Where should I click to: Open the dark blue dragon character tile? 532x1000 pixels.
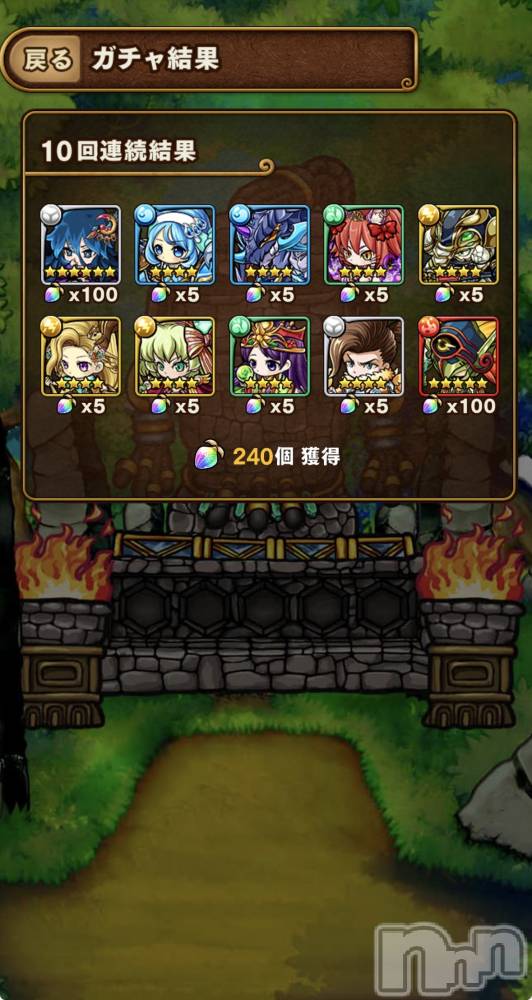click(x=270, y=244)
